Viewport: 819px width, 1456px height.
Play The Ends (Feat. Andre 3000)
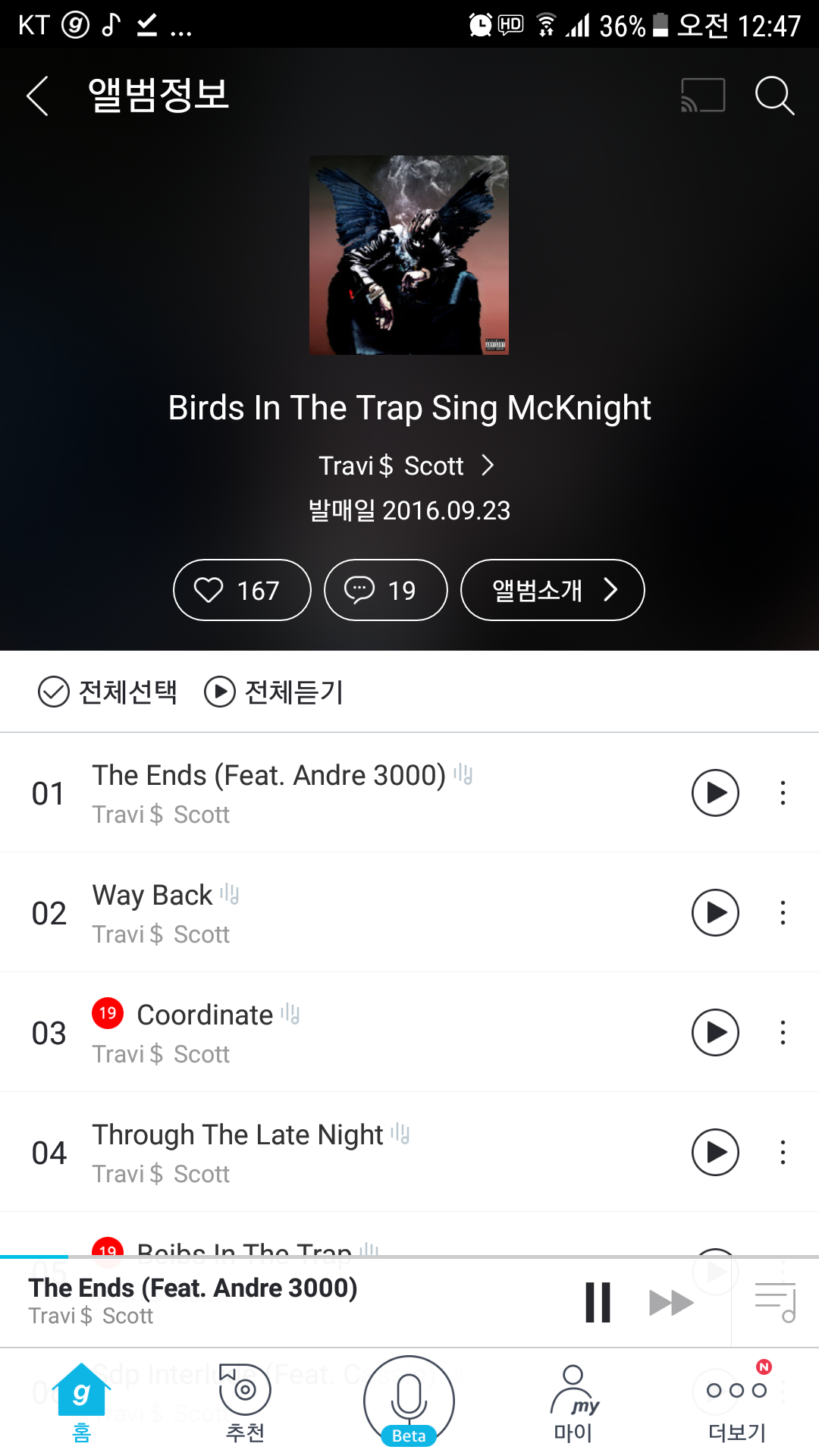tap(715, 792)
